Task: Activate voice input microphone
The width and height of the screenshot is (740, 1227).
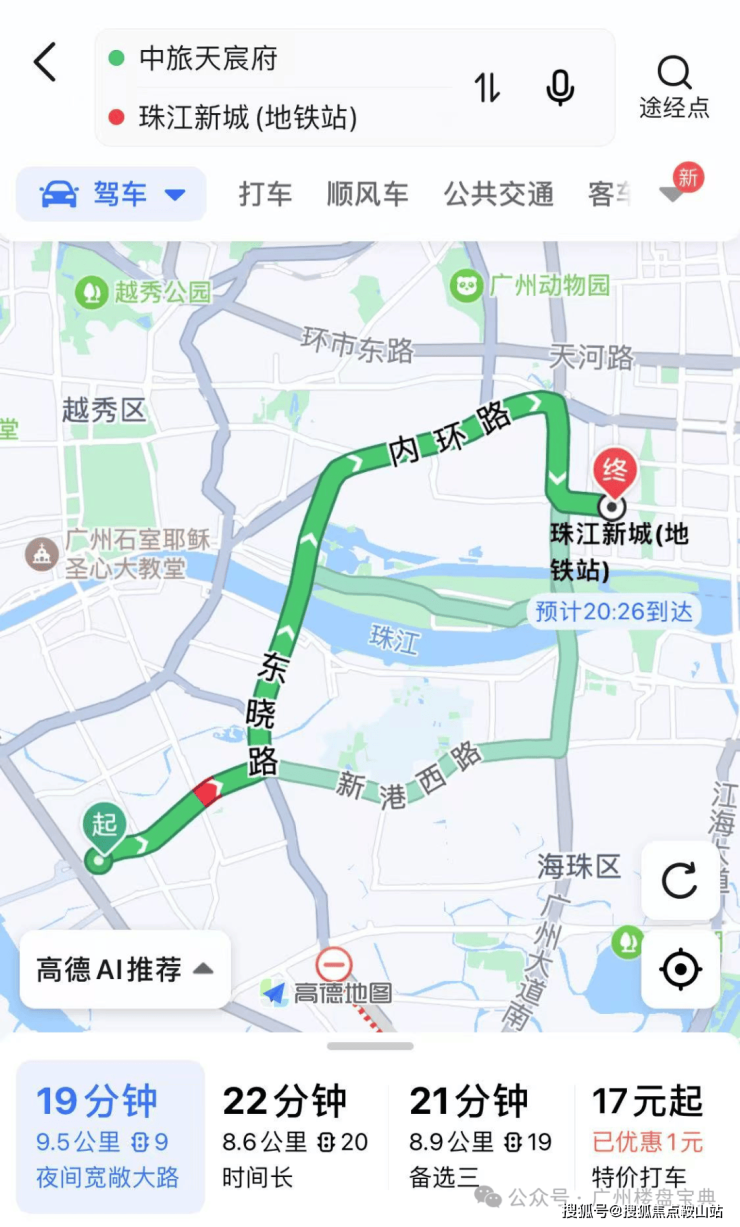Action: pos(560,88)
